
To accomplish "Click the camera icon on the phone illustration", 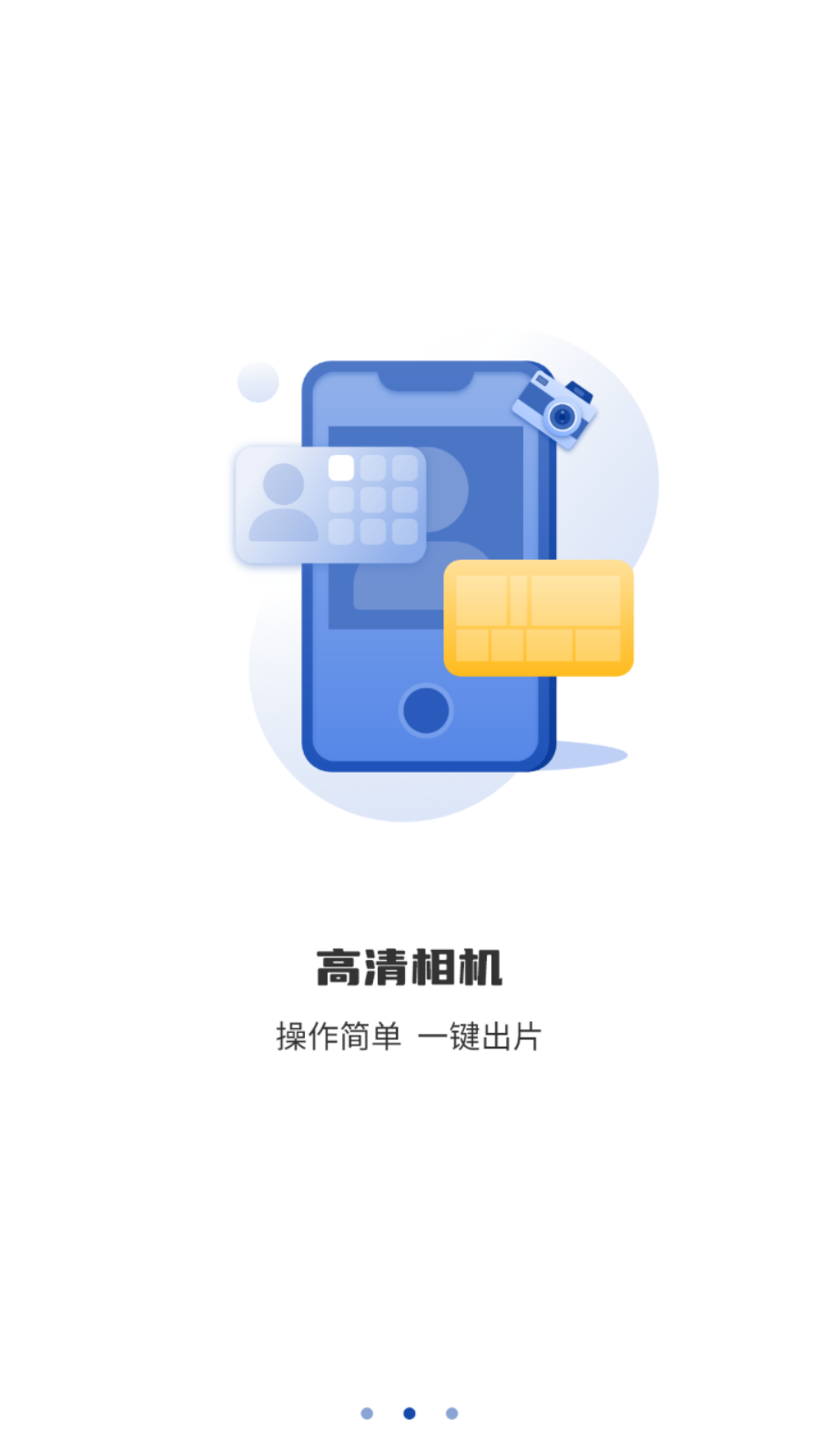I will (x=557, y=409).
